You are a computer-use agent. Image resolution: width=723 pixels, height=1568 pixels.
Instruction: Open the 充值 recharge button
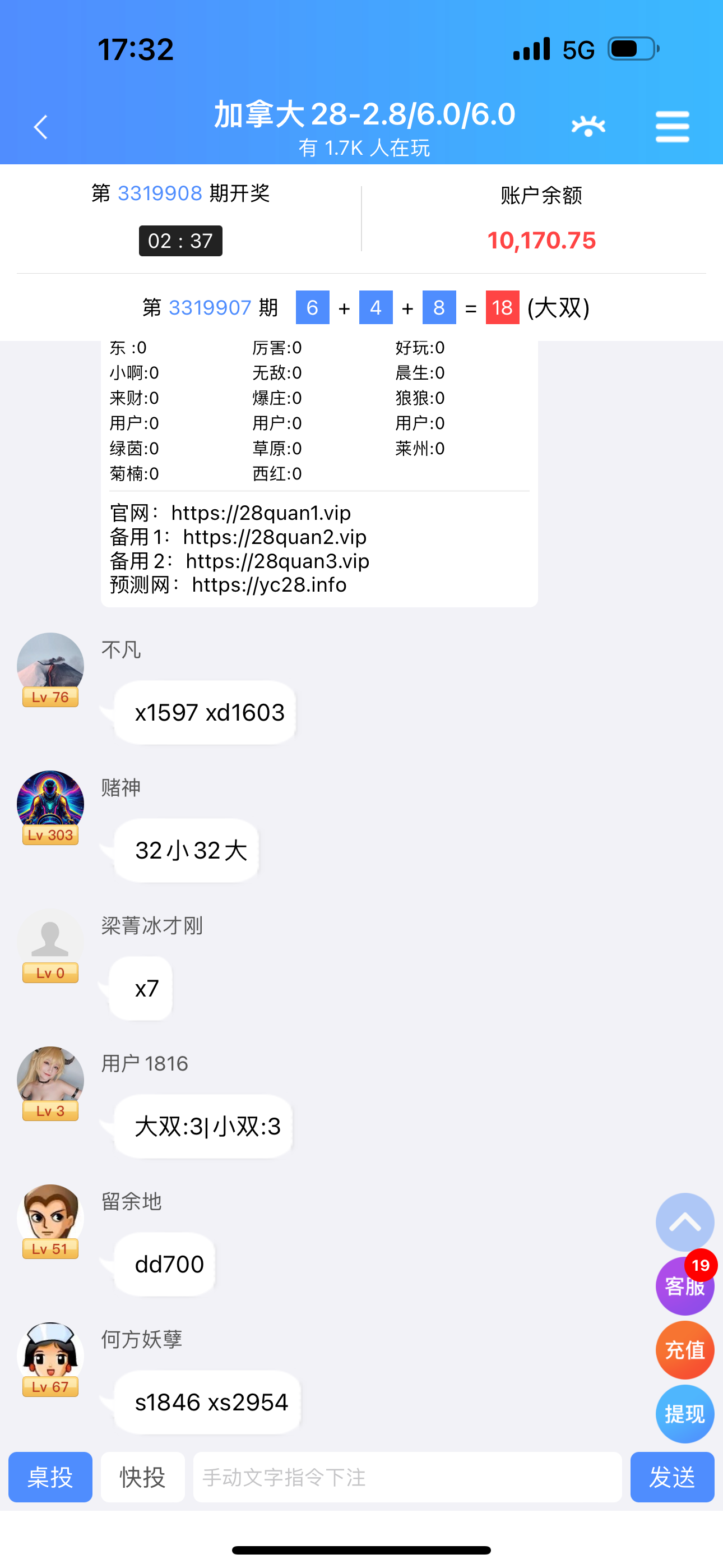coord(685,1350)
